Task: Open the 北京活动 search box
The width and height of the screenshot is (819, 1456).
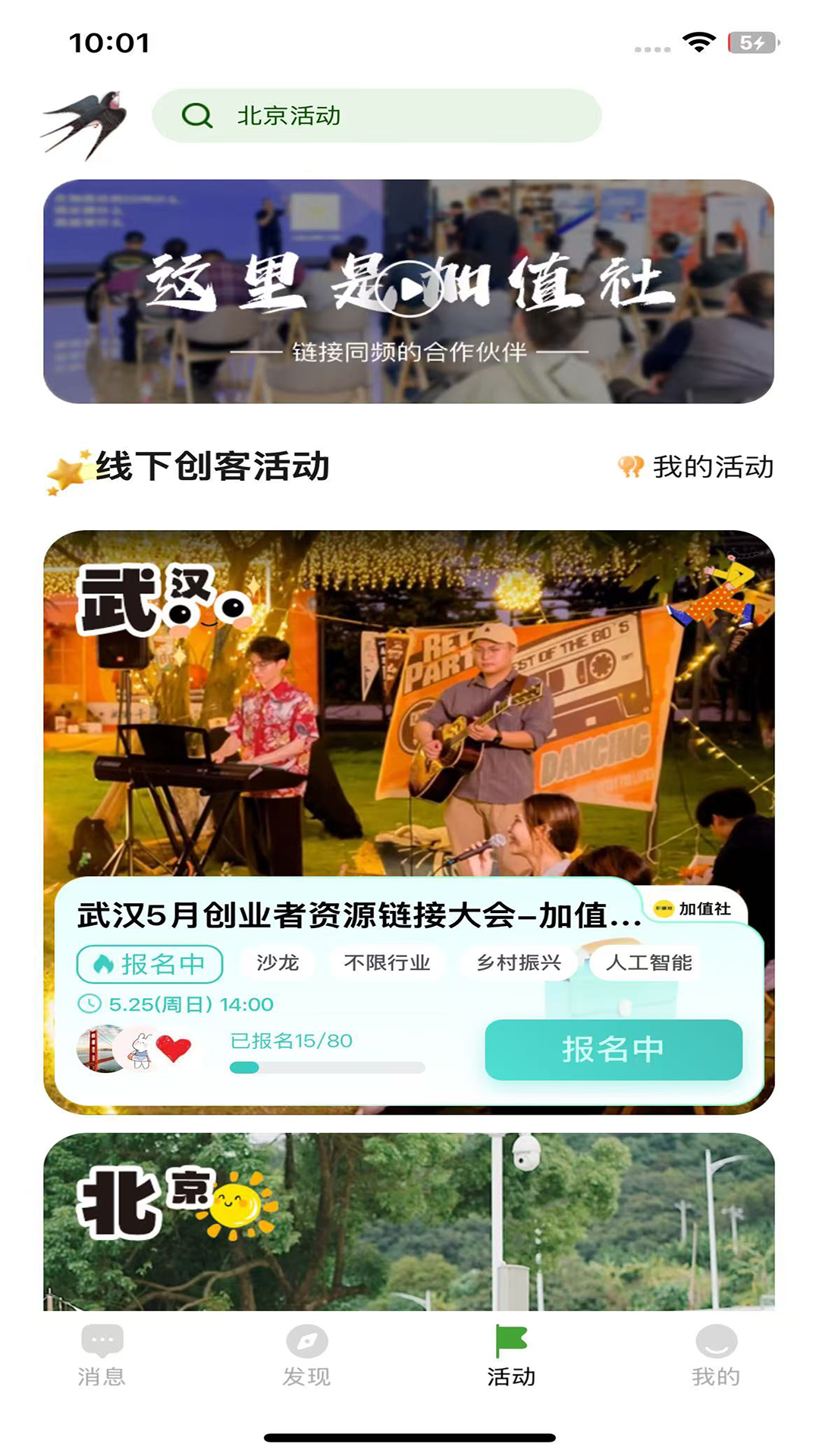Action: tap(377, 116)
